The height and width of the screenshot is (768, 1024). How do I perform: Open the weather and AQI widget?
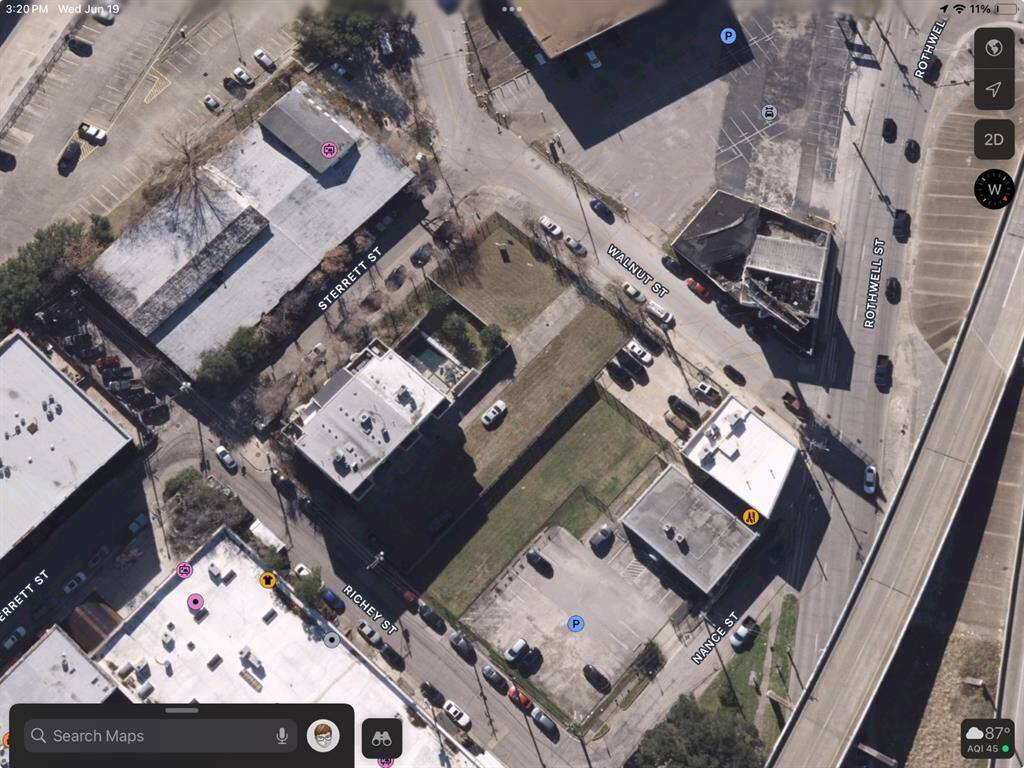[986, 739]
